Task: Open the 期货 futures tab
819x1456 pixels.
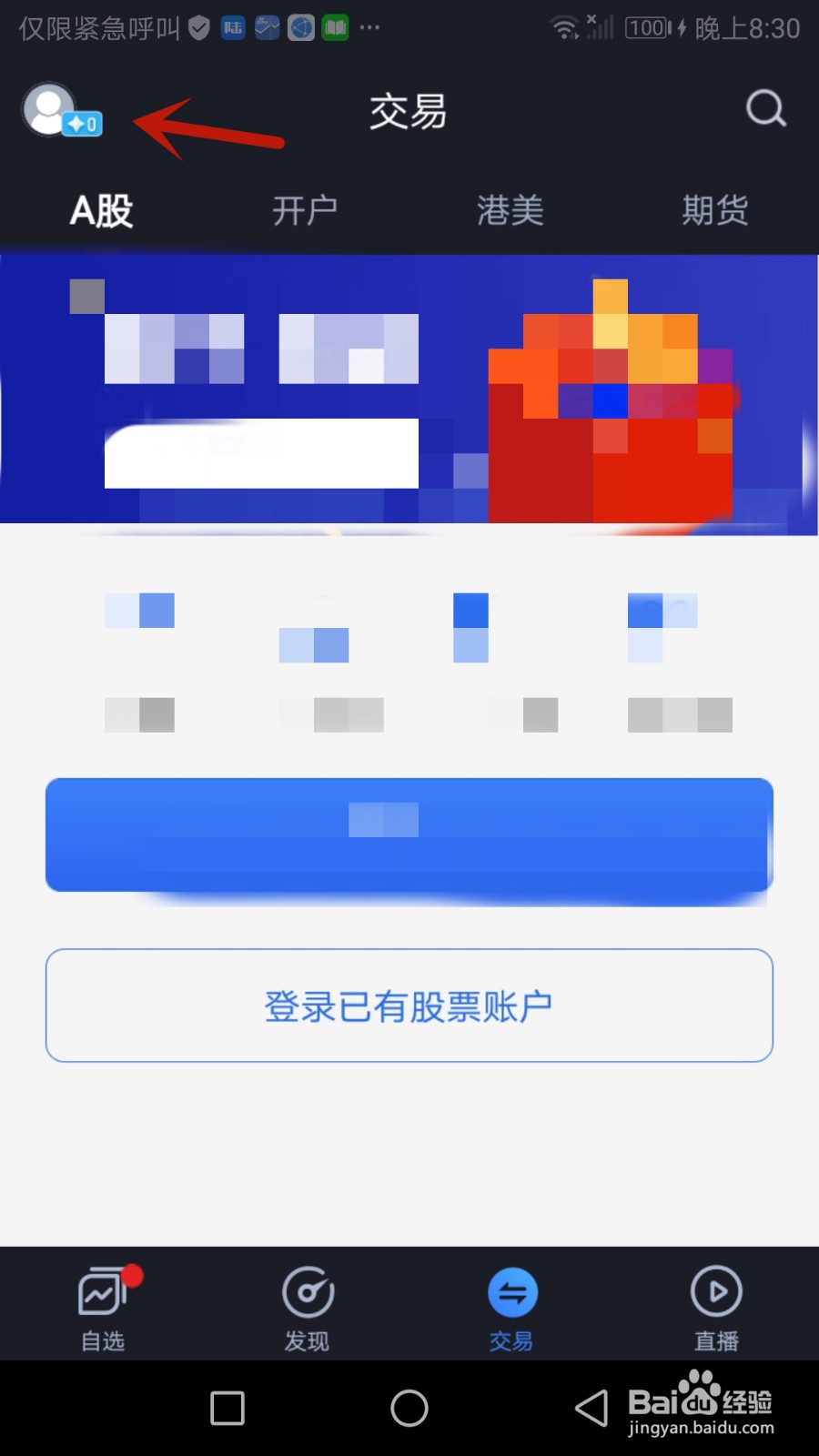Action: coord(715,209)
